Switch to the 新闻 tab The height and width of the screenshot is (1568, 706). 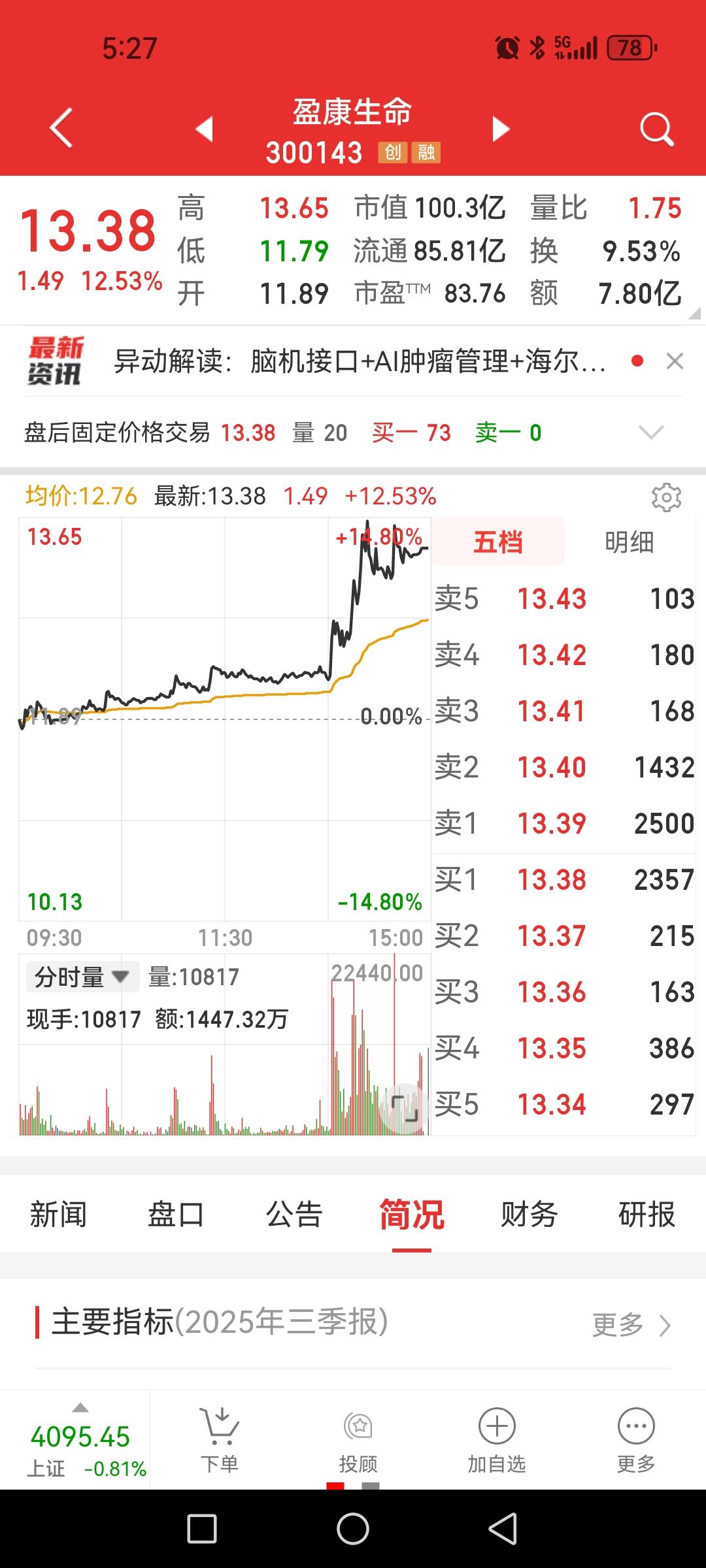tap(58, 1215)
